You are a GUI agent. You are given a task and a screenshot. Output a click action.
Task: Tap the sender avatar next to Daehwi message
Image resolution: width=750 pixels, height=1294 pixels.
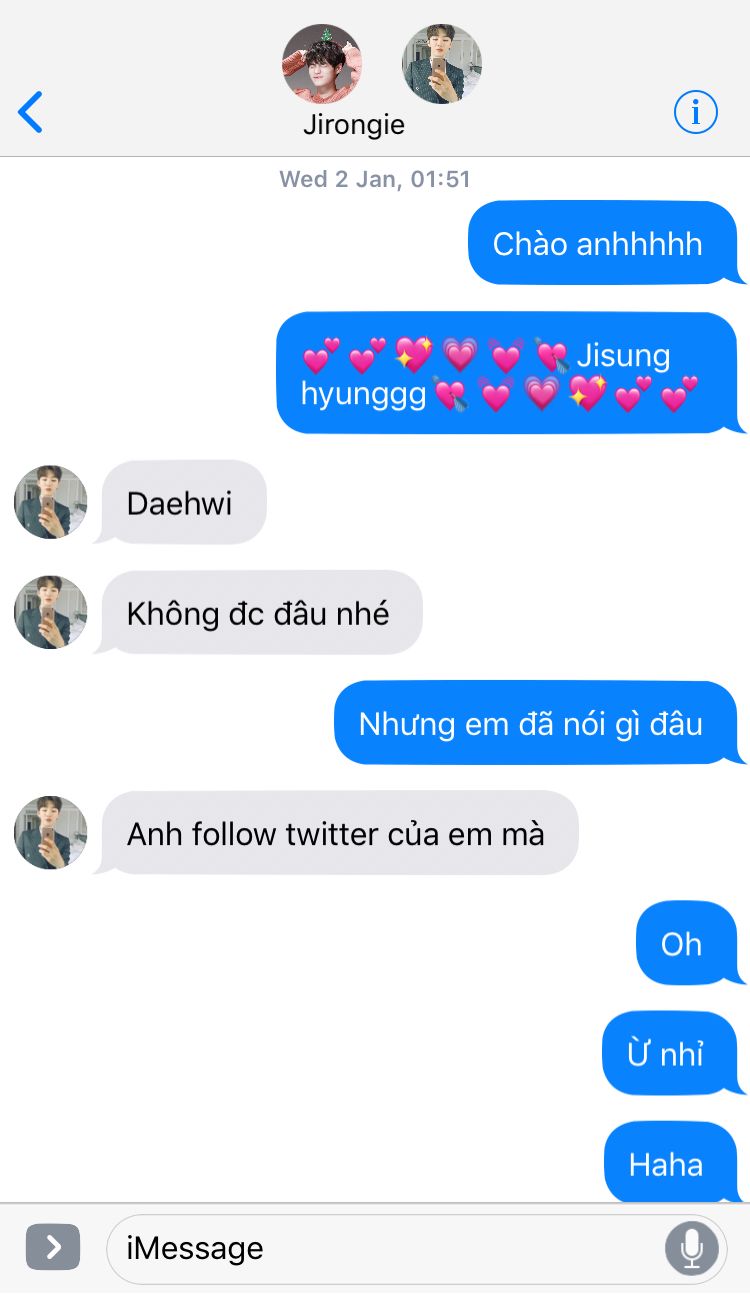(x=50, y=502)
